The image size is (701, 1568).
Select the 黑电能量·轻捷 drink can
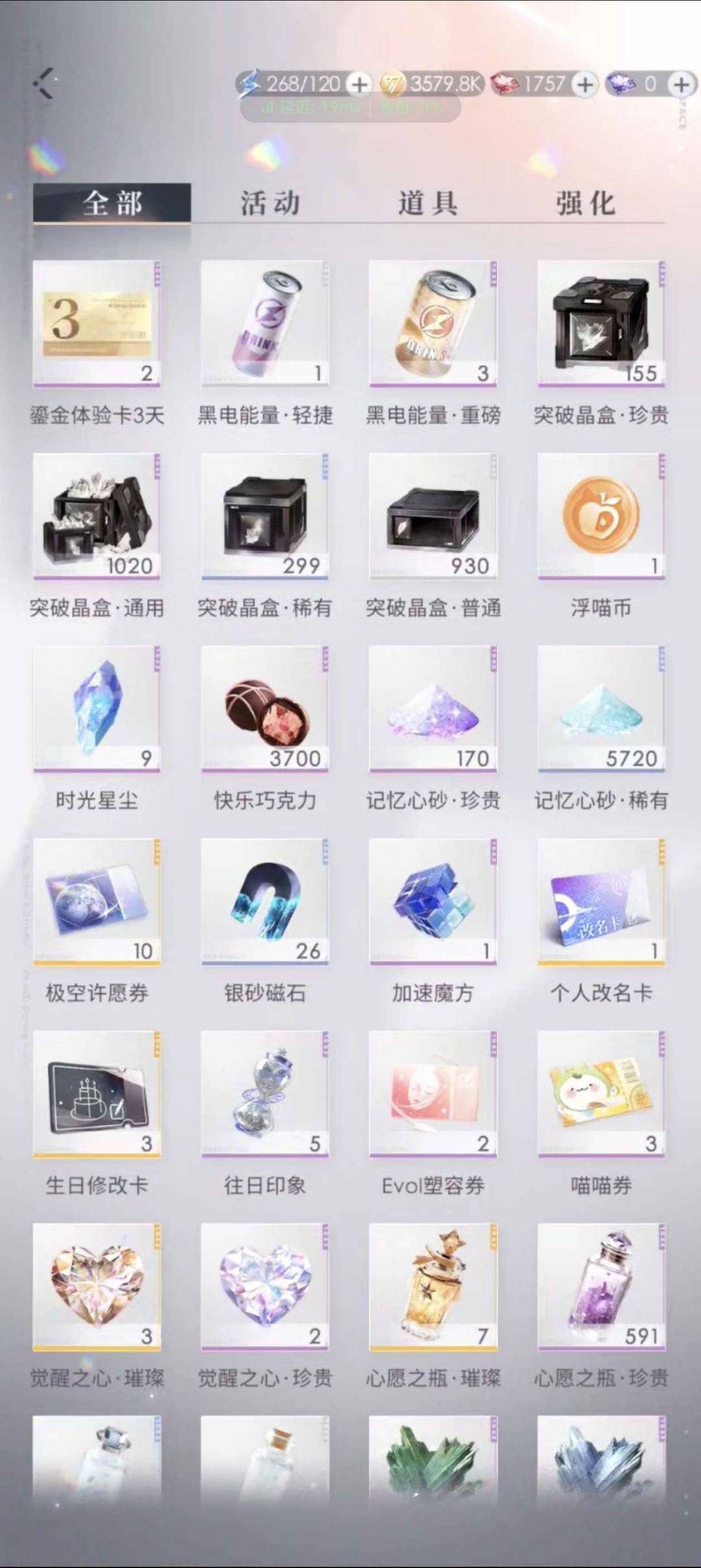pyautogui.click(x=264, y=323)
